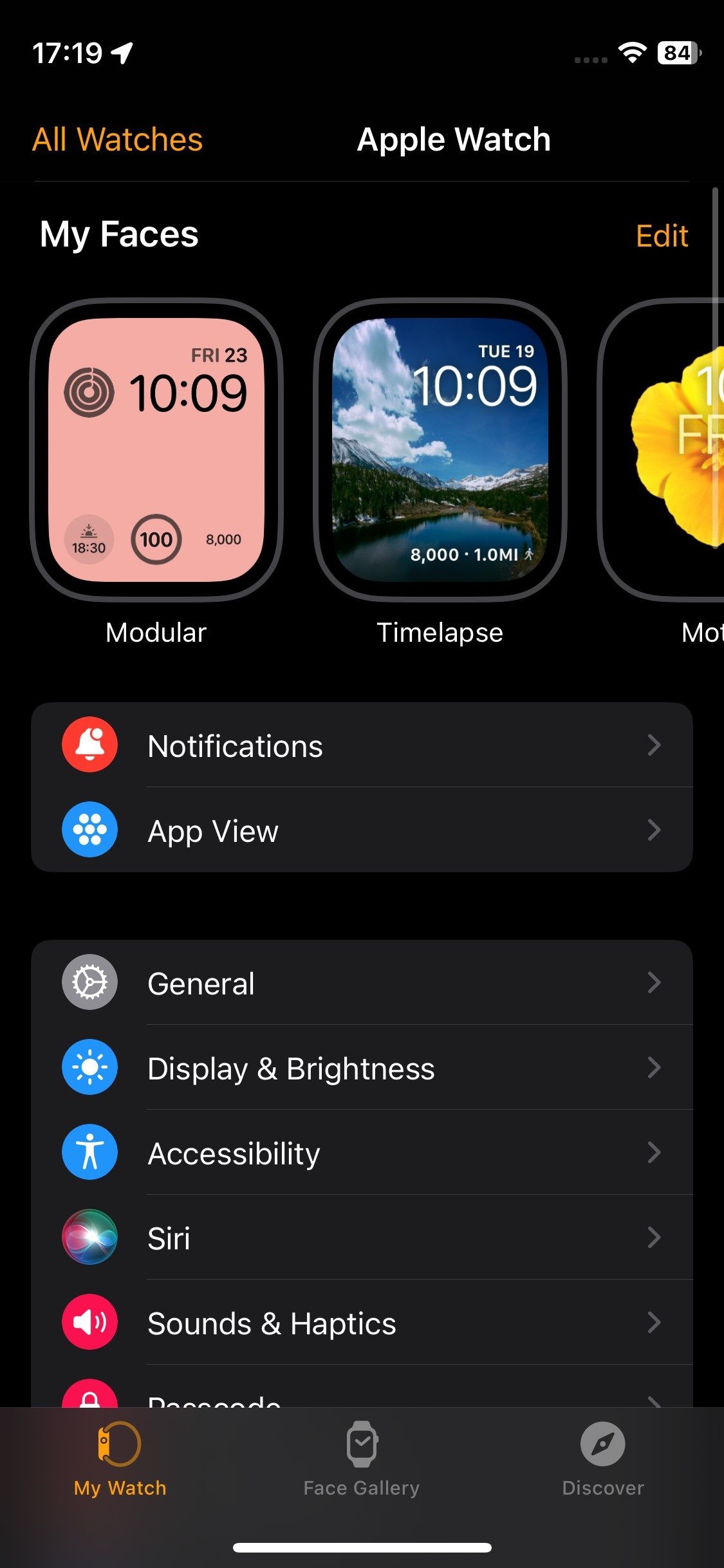Open Sounds & Haptics settings

pyautogui.click(x=362, y=1323)
